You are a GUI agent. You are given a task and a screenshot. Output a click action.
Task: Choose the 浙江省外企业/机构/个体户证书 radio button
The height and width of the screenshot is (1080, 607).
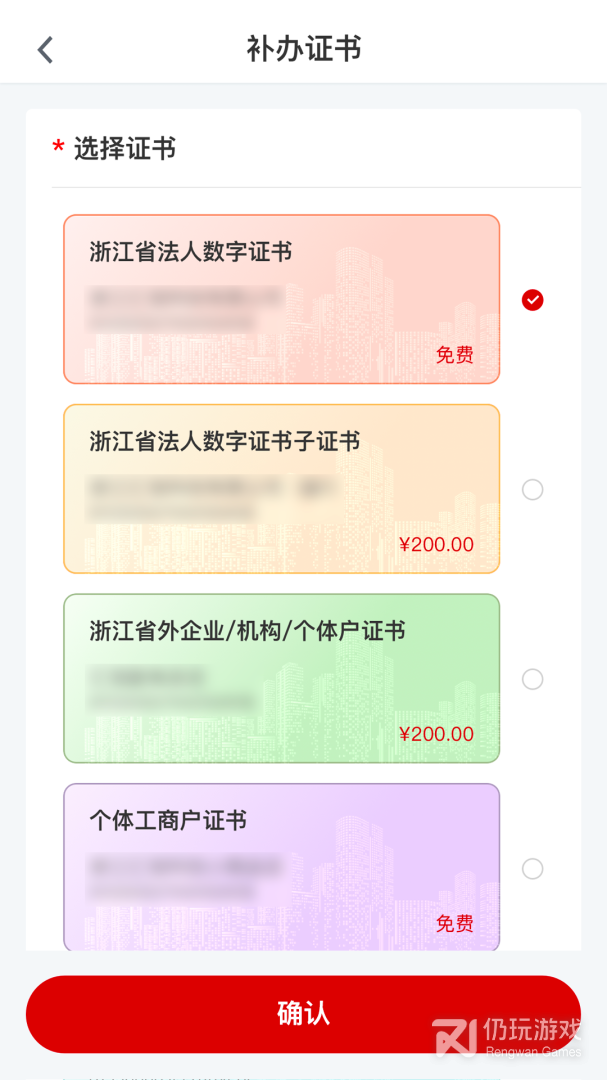pyautogui.click(x=533, y=679)
